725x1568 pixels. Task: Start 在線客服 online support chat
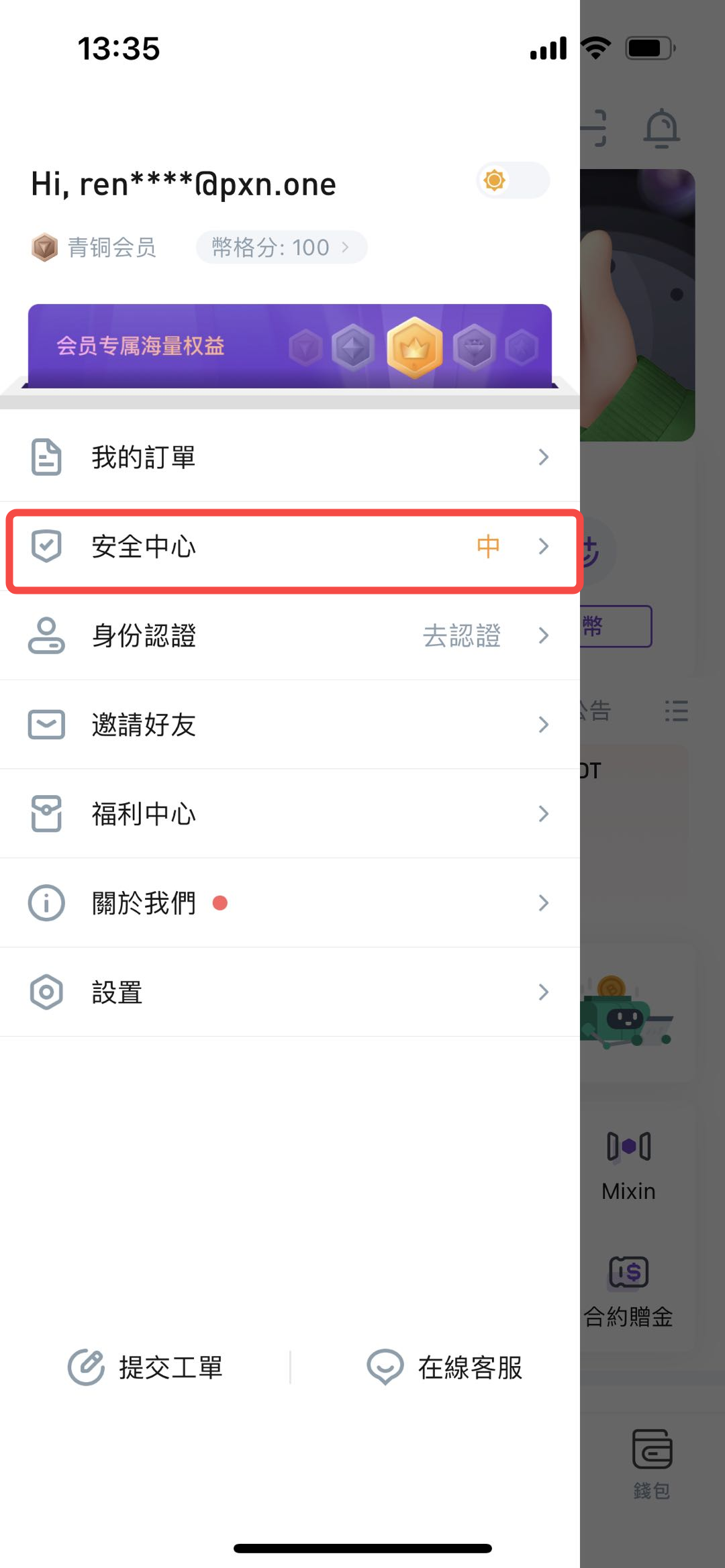444,1367
